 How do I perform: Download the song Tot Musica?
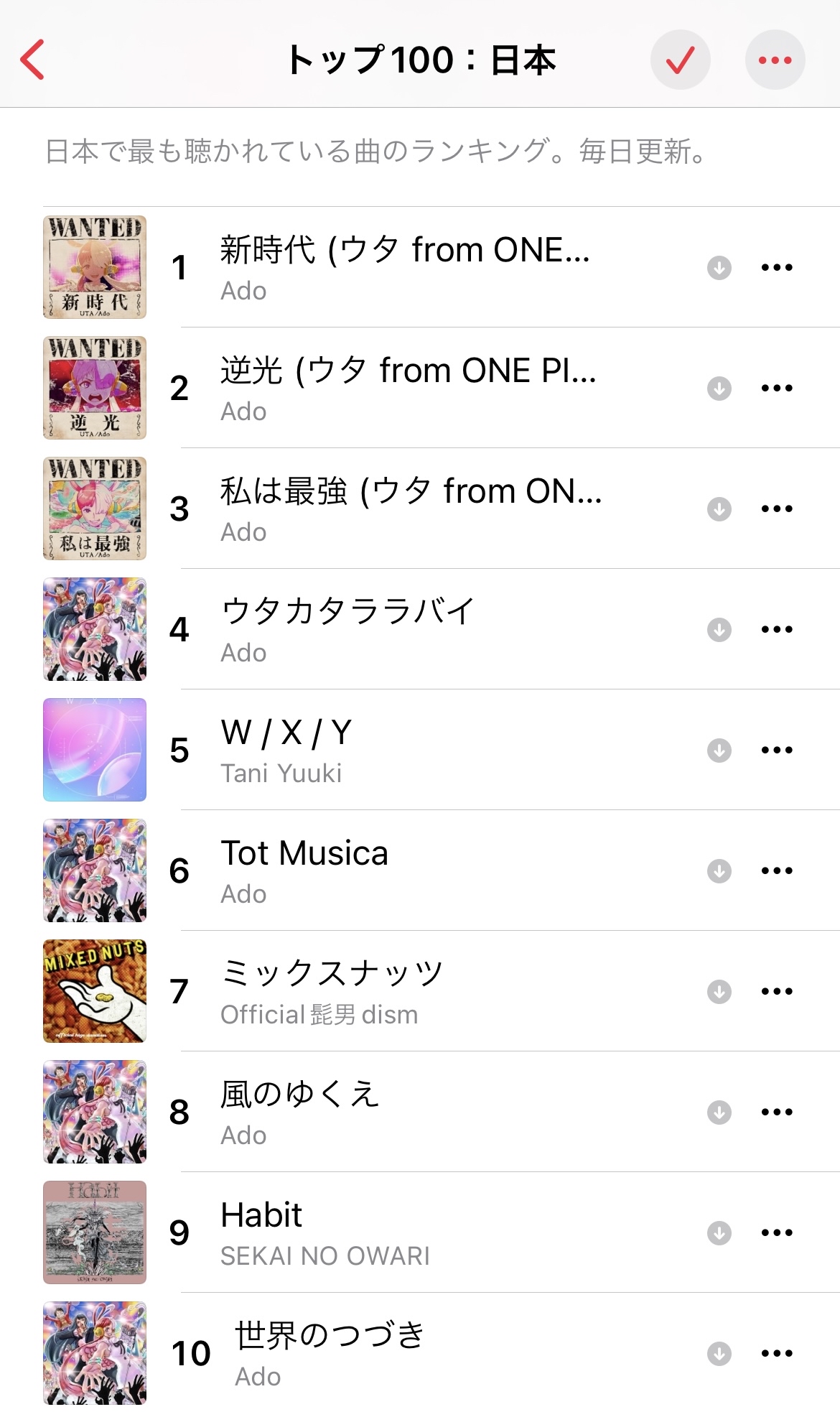(719, 870)
